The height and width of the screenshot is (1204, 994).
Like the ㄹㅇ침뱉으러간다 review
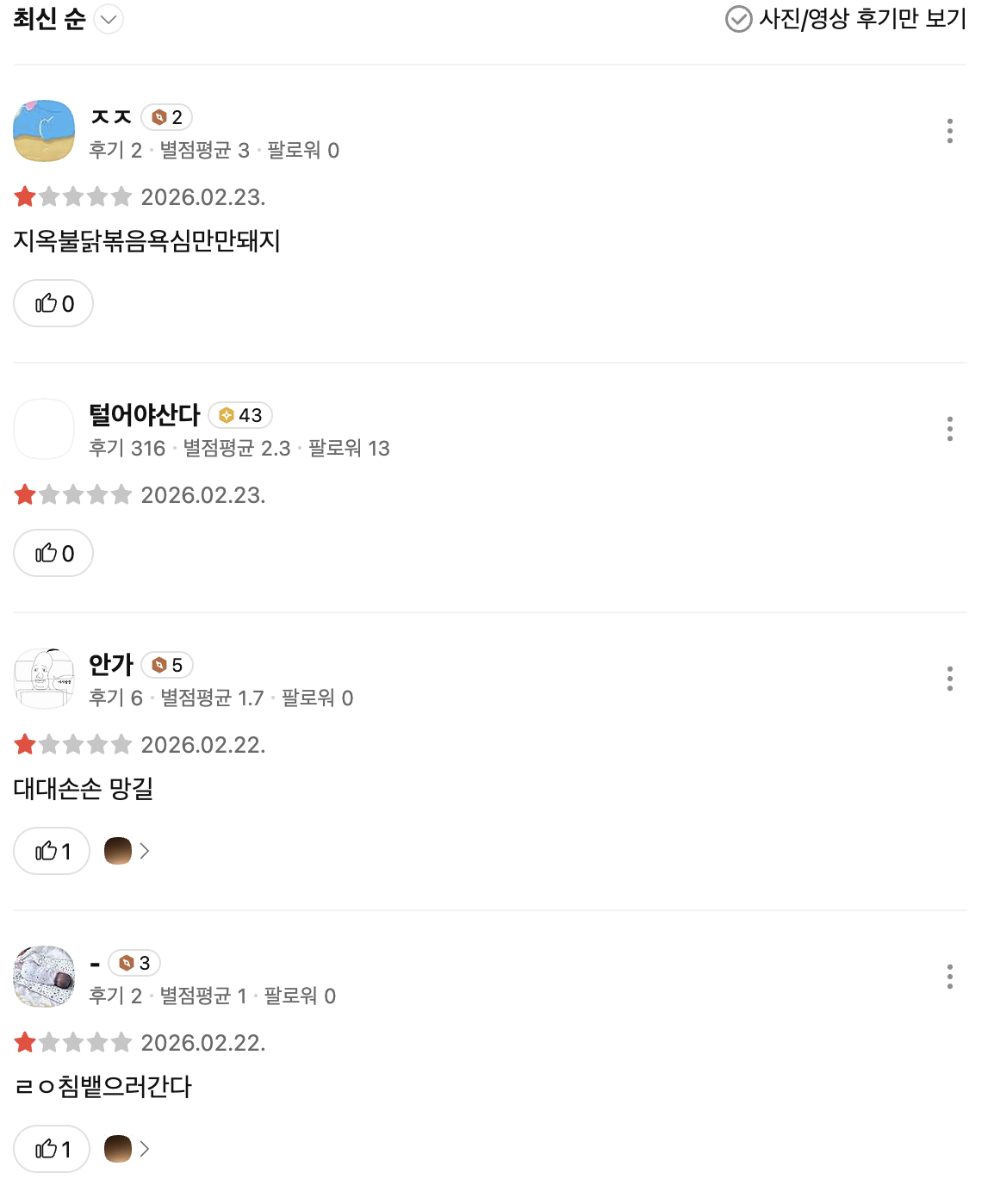coord(52,1150)
